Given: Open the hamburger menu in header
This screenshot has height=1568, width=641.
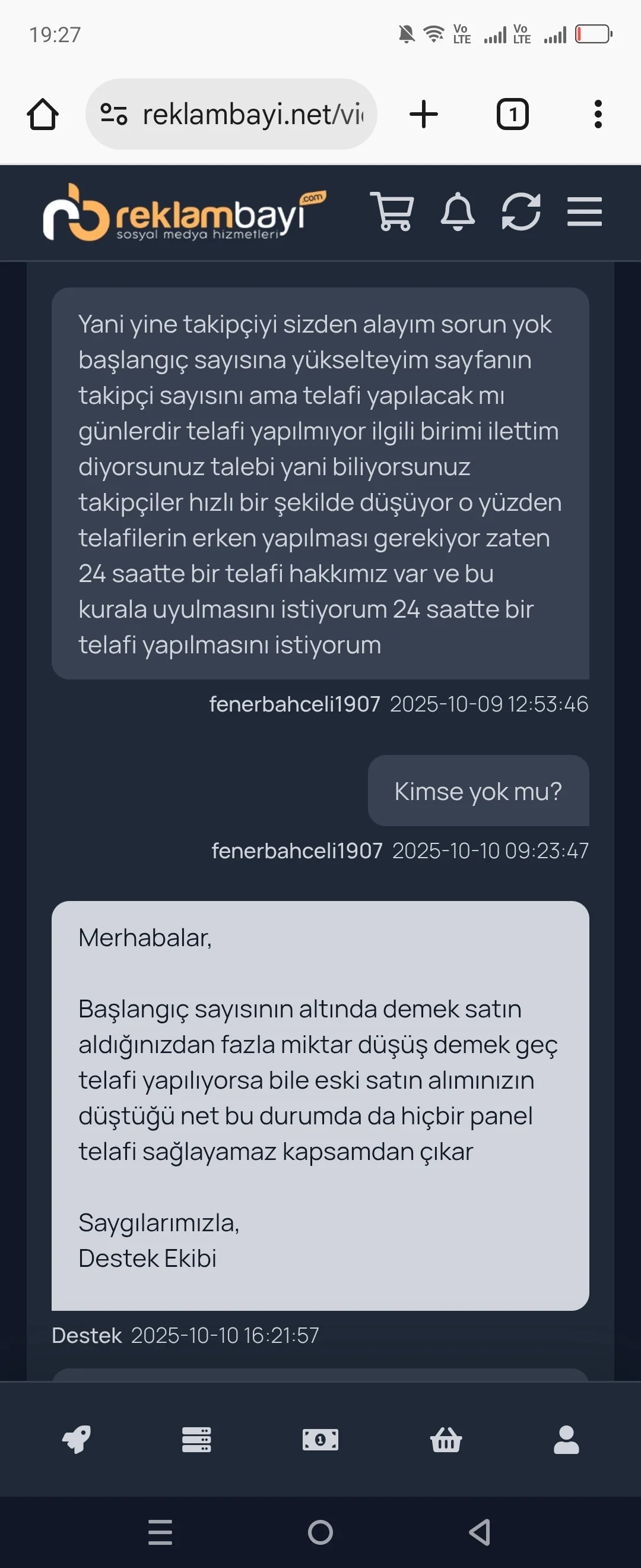Looking at the screenshot, I should [585, 212].
